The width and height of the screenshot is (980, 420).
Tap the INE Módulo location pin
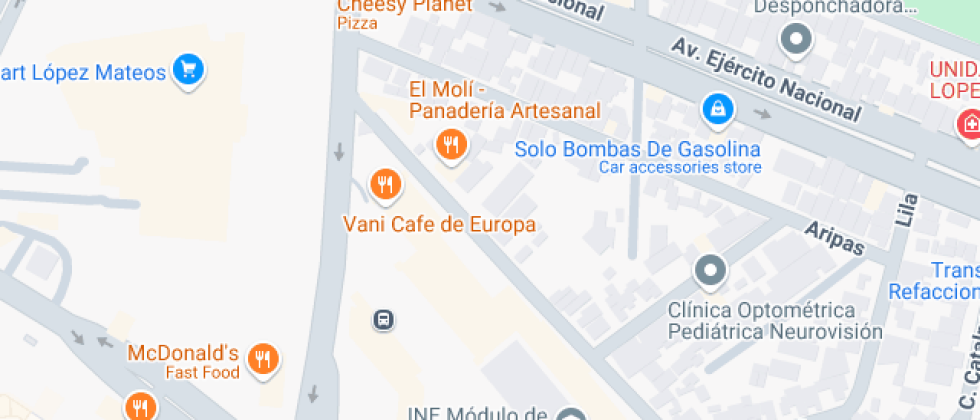pyautogui.click(x=572, y=415)
